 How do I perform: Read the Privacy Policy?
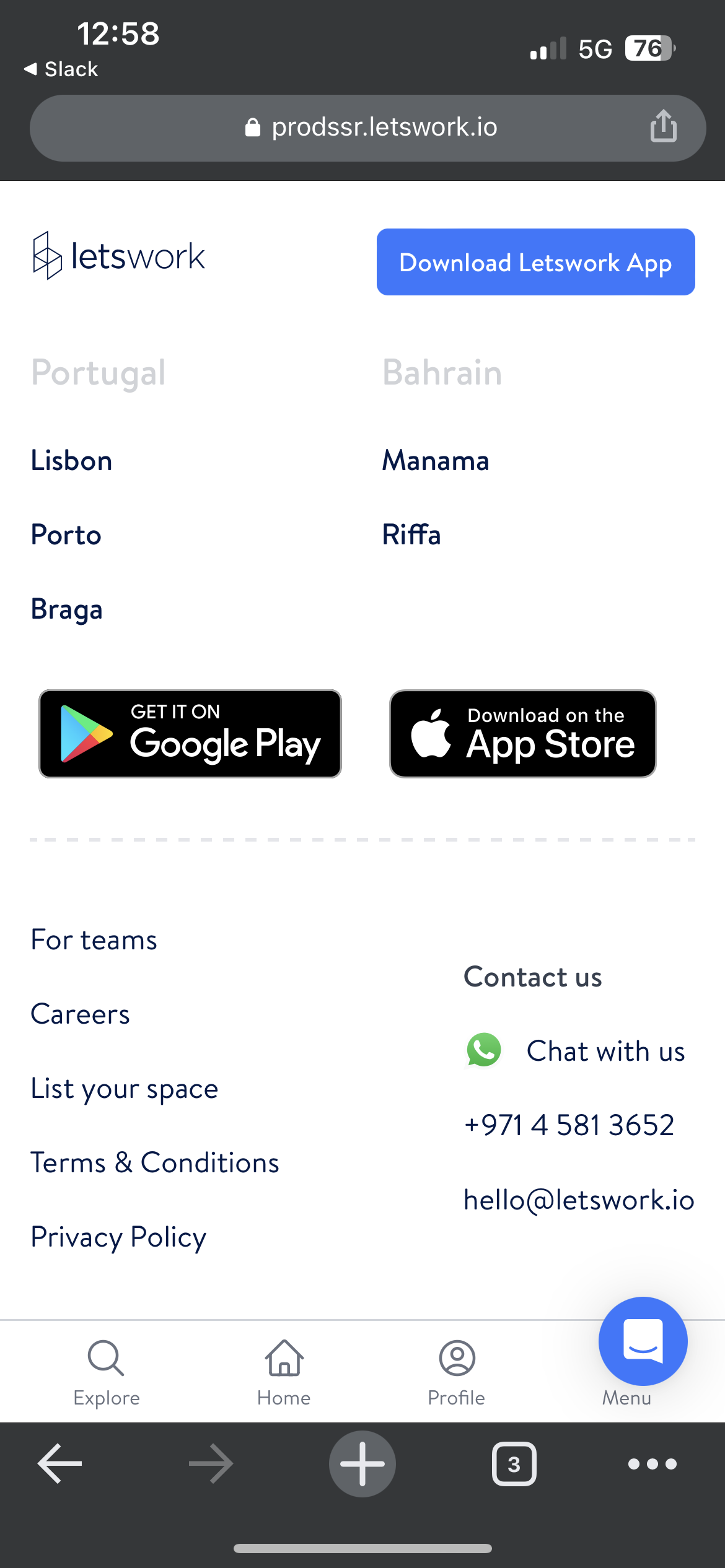(x=118, y=1238)
